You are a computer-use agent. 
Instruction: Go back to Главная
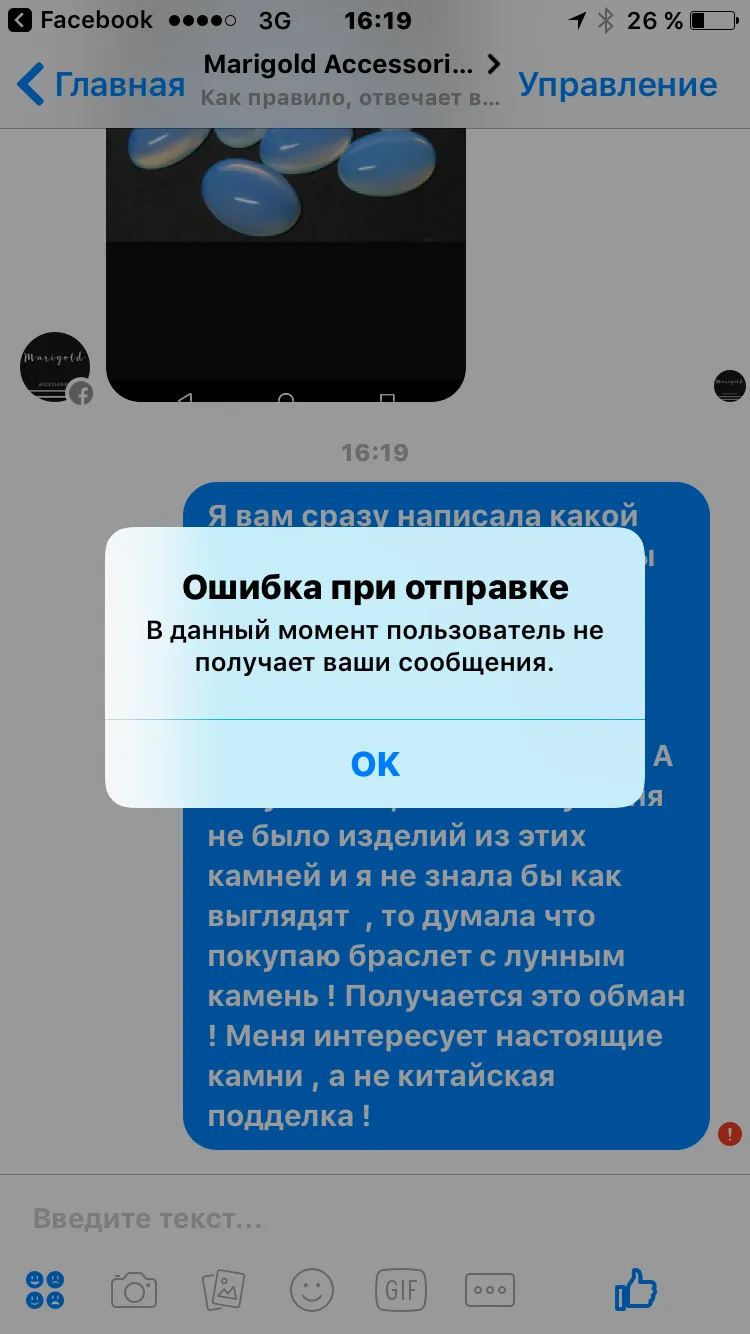tap(102, 85)
